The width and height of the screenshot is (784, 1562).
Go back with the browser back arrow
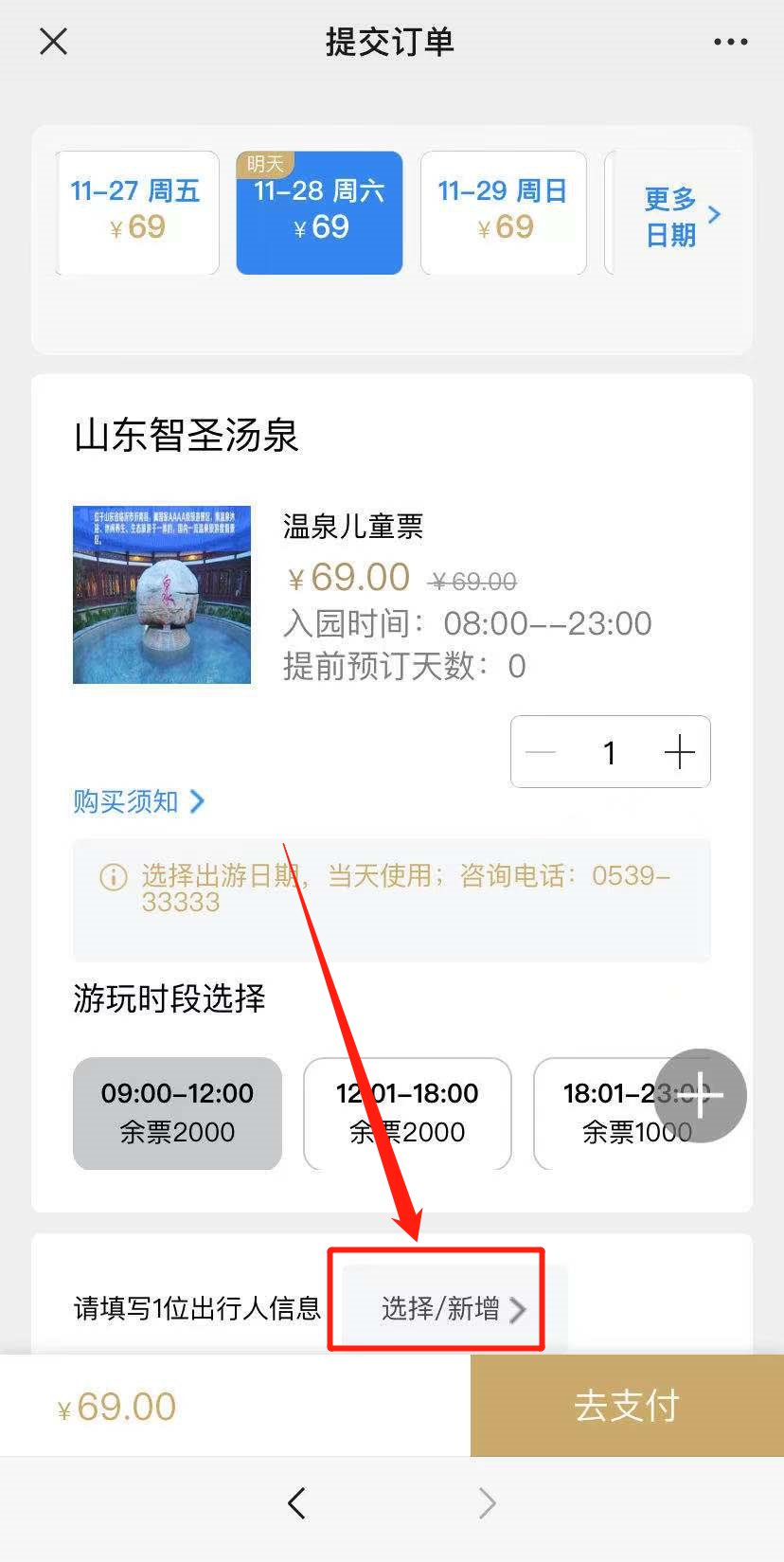296,1503
